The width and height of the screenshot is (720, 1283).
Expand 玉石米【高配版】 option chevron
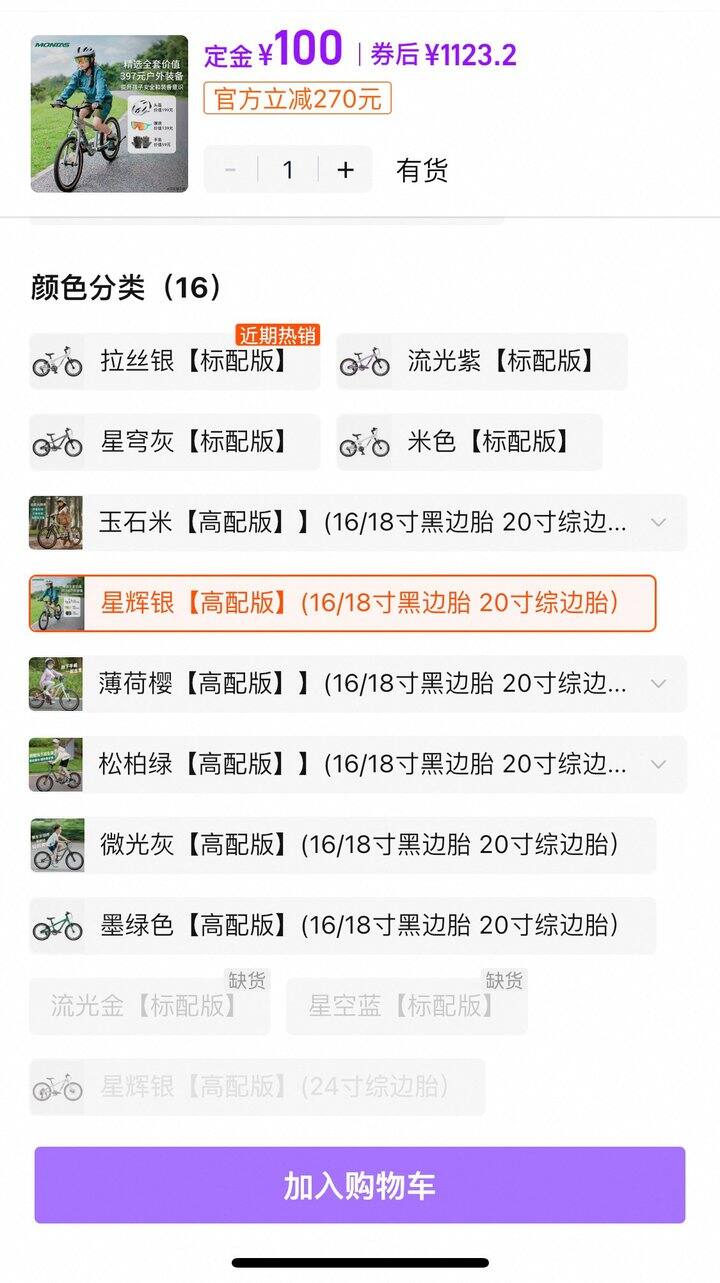coord(658,522)
